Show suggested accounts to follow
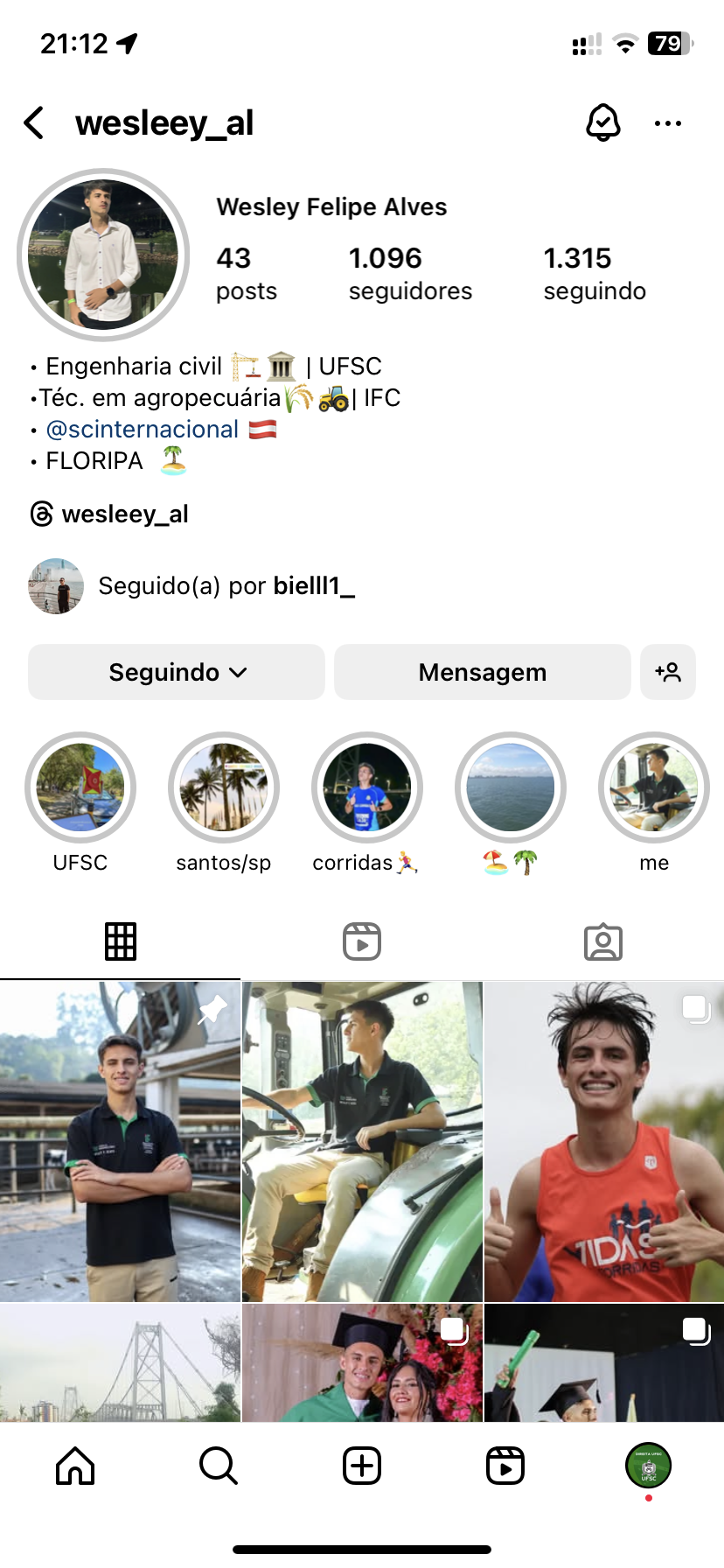This screenshot has width=724, height=1568. pos(668,672)
